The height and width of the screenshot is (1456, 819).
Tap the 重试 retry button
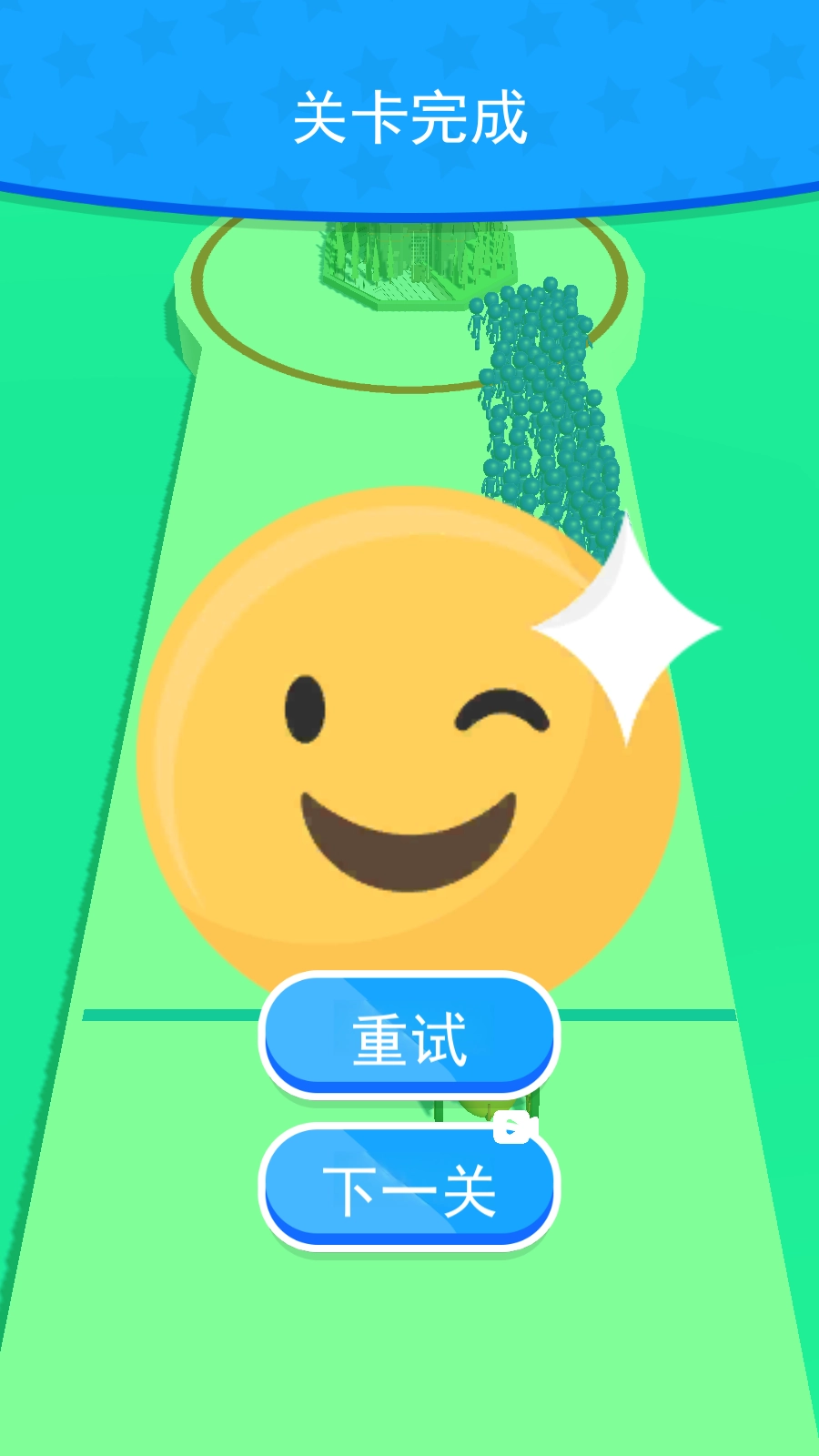point(409,1037)
